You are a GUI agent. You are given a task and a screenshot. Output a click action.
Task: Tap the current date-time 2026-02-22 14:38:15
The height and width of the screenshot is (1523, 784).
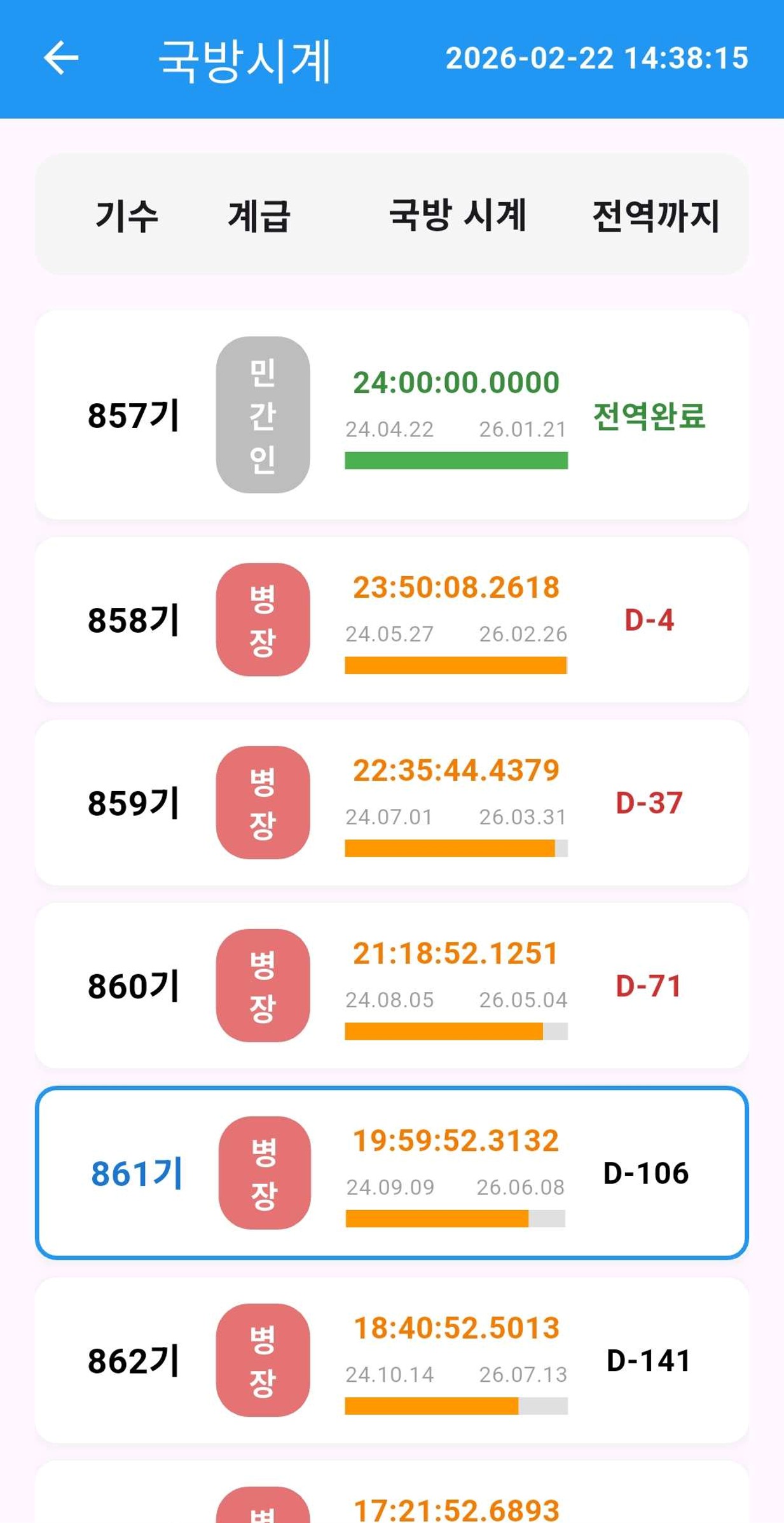click(598, 59)
